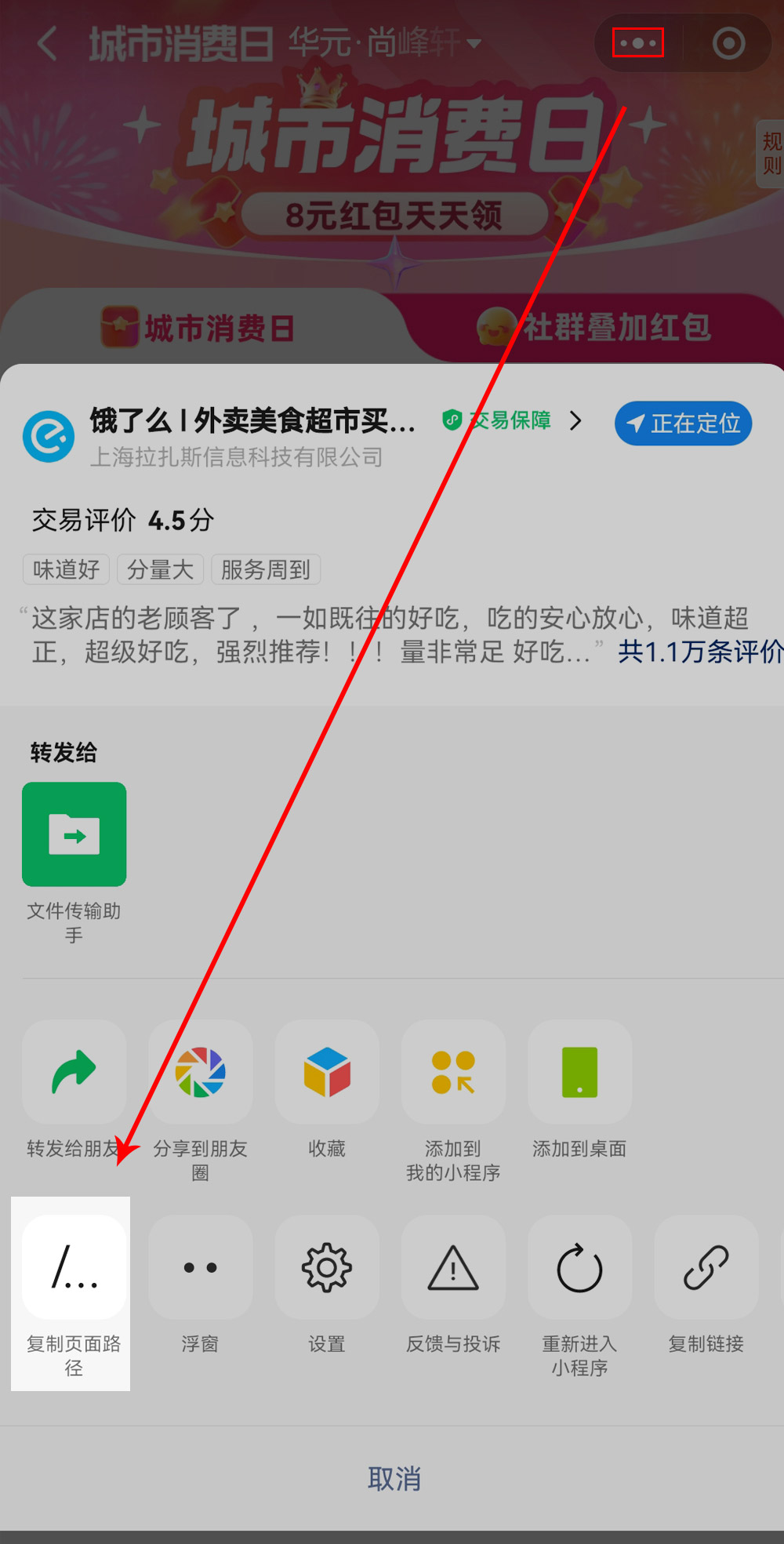This screenshot has width=784, height=1544.
Task: Share via 分享到朋友圈
Action: [200, 1072]
